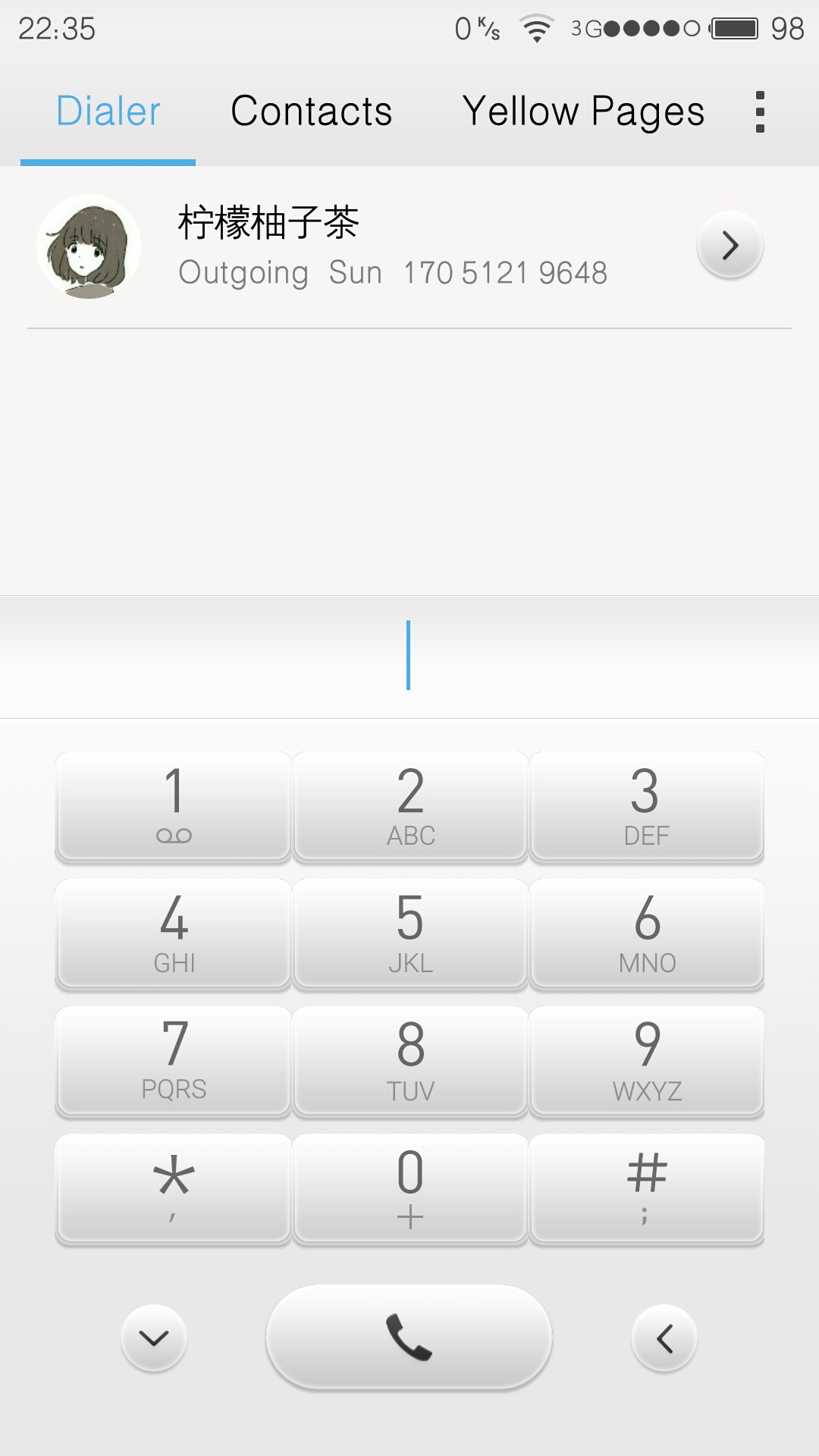
Task: Switch to the Contacts tab
Action: click(x=311, y=111)
